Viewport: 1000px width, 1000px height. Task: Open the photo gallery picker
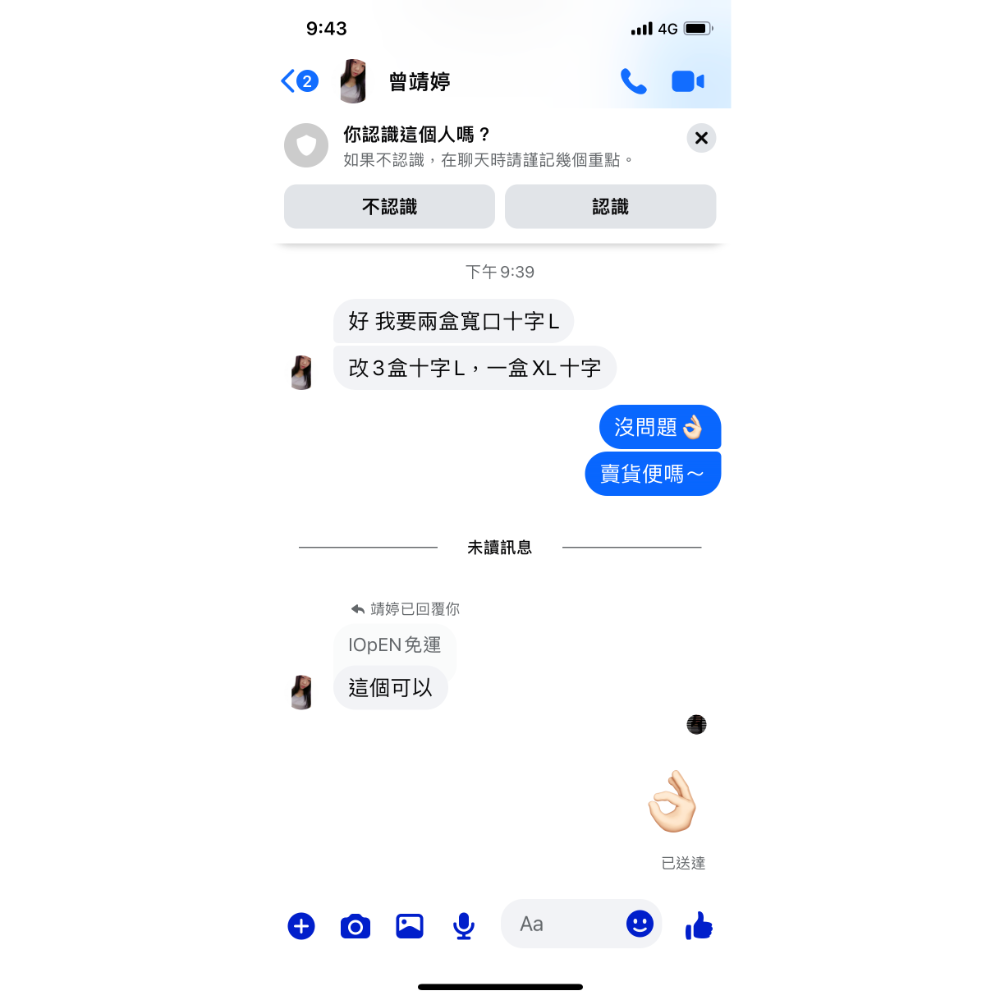click(409, 926)
